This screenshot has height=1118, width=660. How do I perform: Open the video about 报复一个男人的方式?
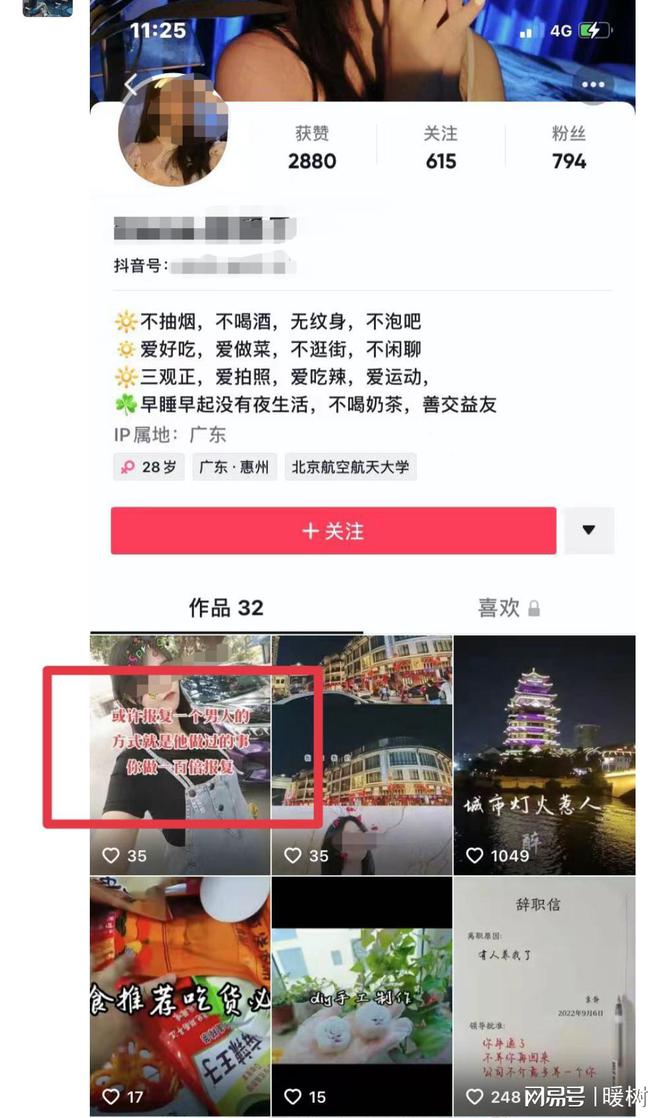coord(180,755)
